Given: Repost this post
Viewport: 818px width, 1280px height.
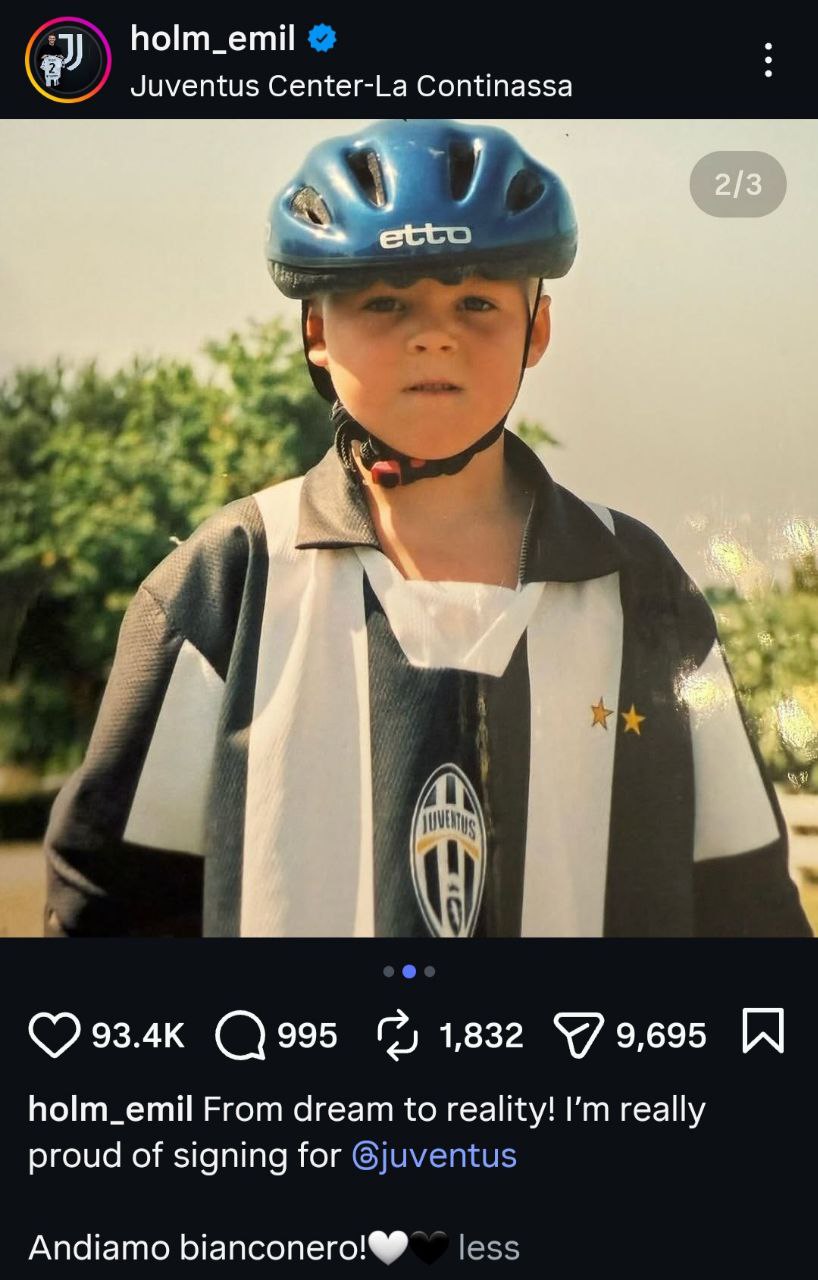Looking at the screenshot, I should click(x=399, y=1034).
